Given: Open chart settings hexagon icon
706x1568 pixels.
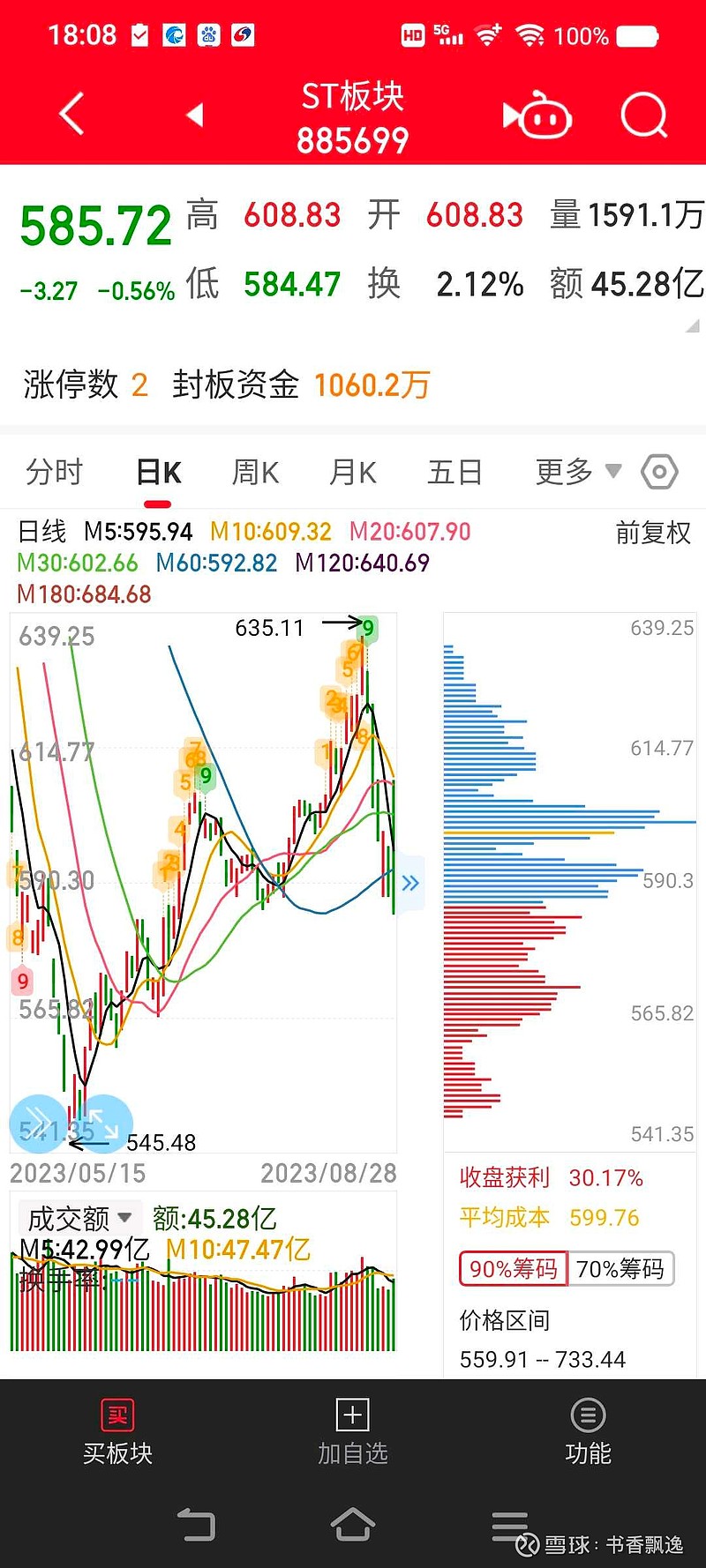Looking at the screenshot, I should [x=659, y=472].
